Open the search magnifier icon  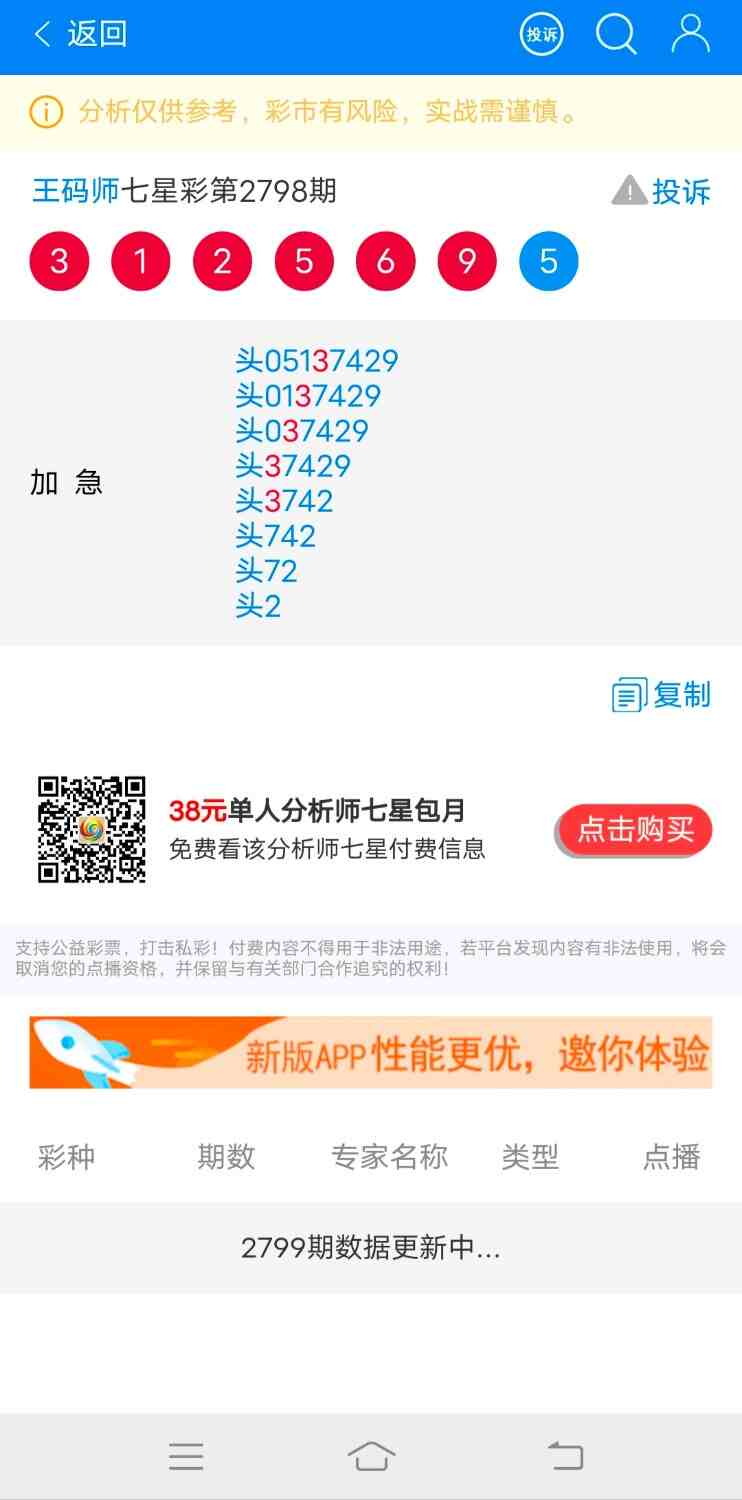tap(616, 35)
